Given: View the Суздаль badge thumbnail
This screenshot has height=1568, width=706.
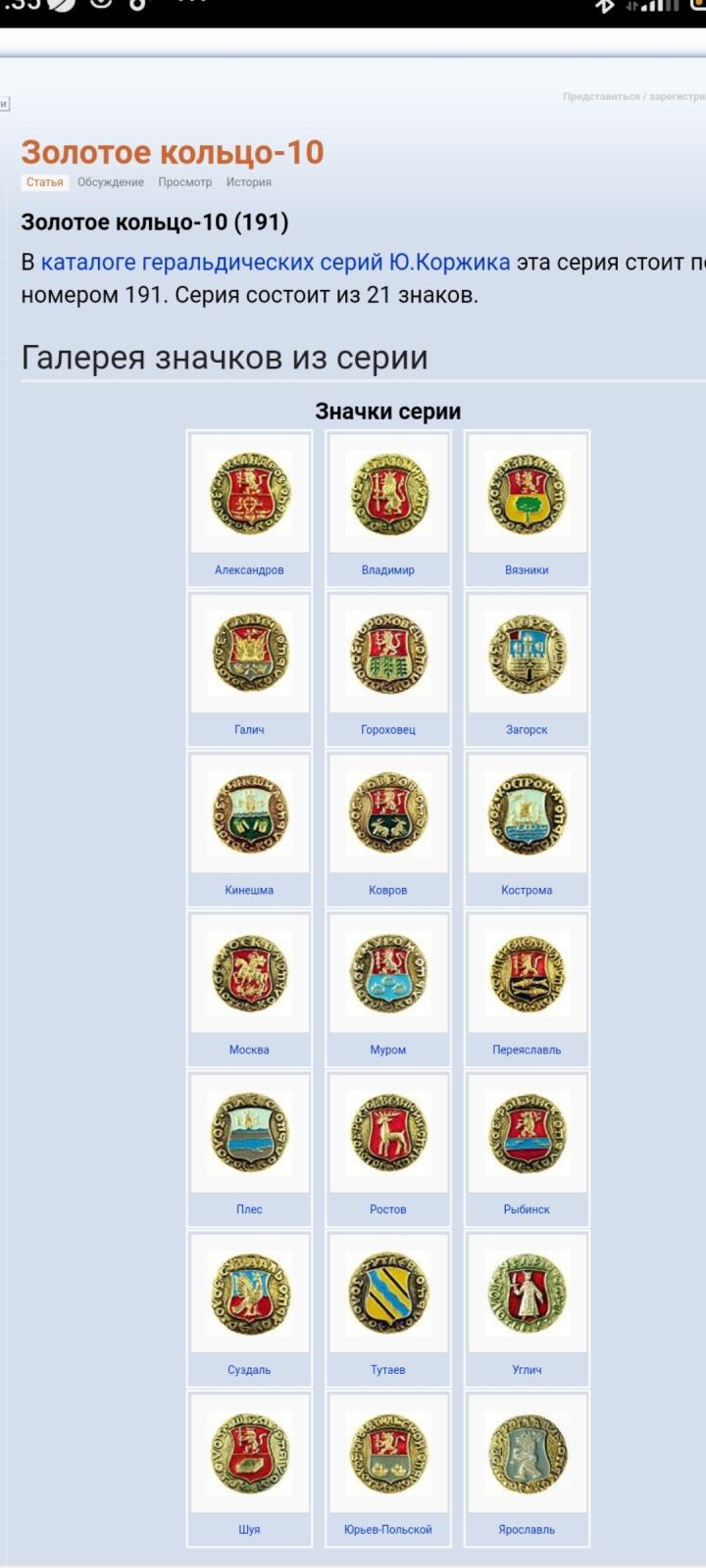Looking at the screenshot, I should [x=249, y=1293].
